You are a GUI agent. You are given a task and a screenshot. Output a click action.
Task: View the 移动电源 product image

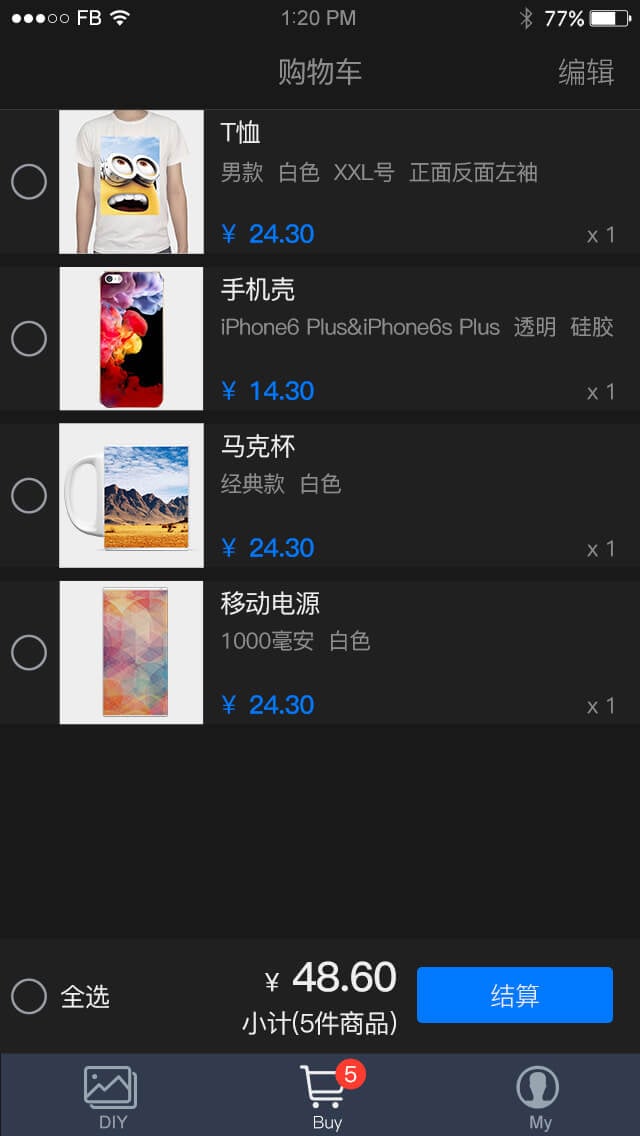(x=131, y=653)
